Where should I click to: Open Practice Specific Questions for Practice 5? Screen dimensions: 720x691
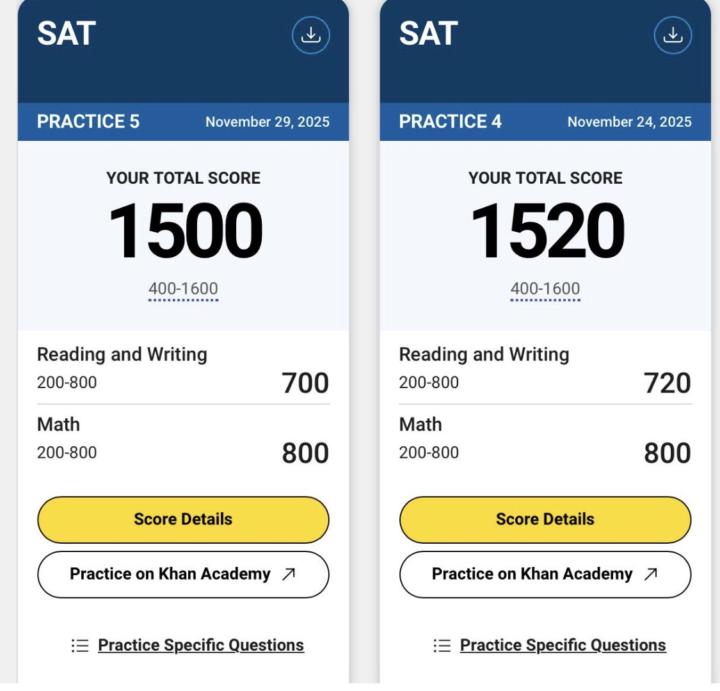(200, 645)
